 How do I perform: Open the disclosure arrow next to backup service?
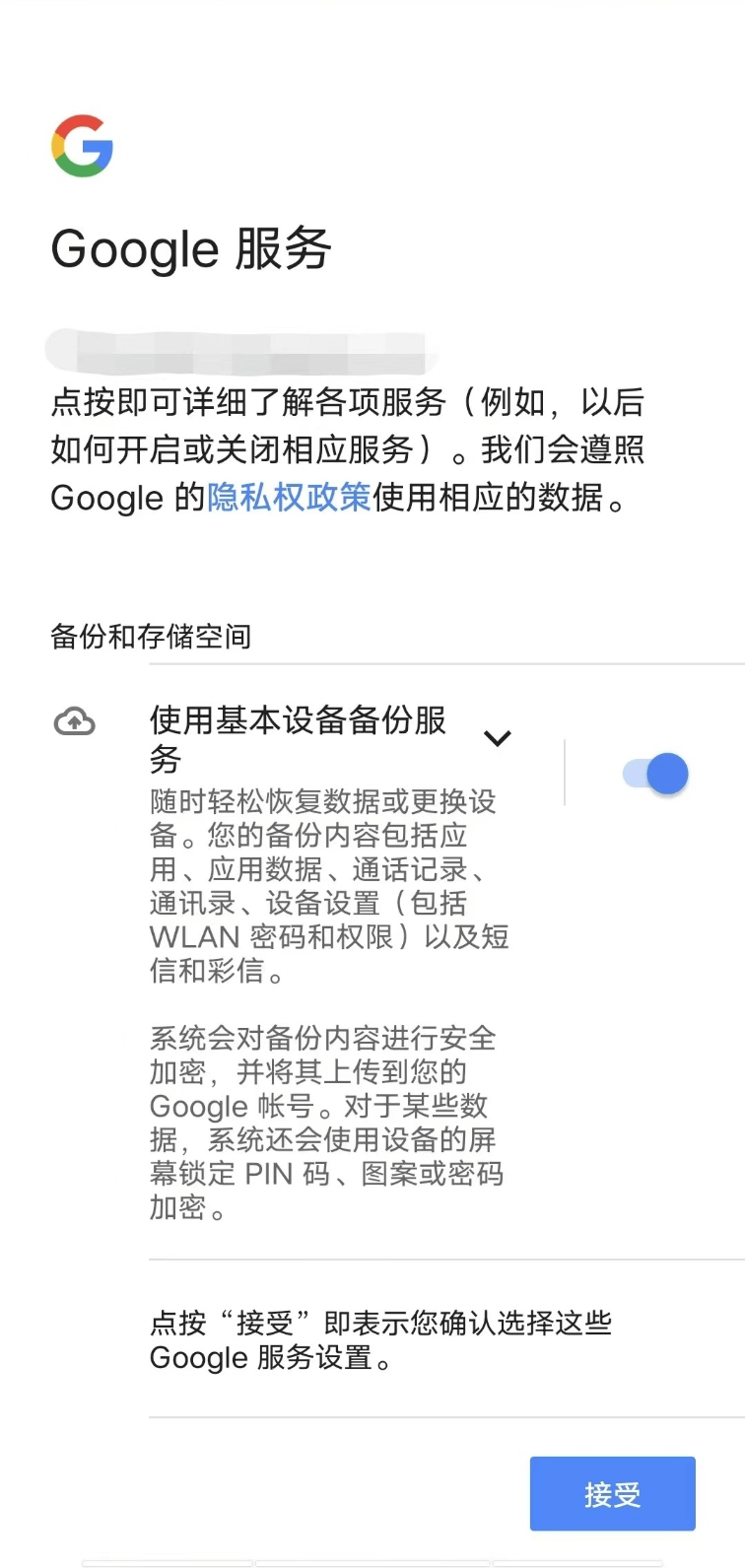(x=498, y=738)
